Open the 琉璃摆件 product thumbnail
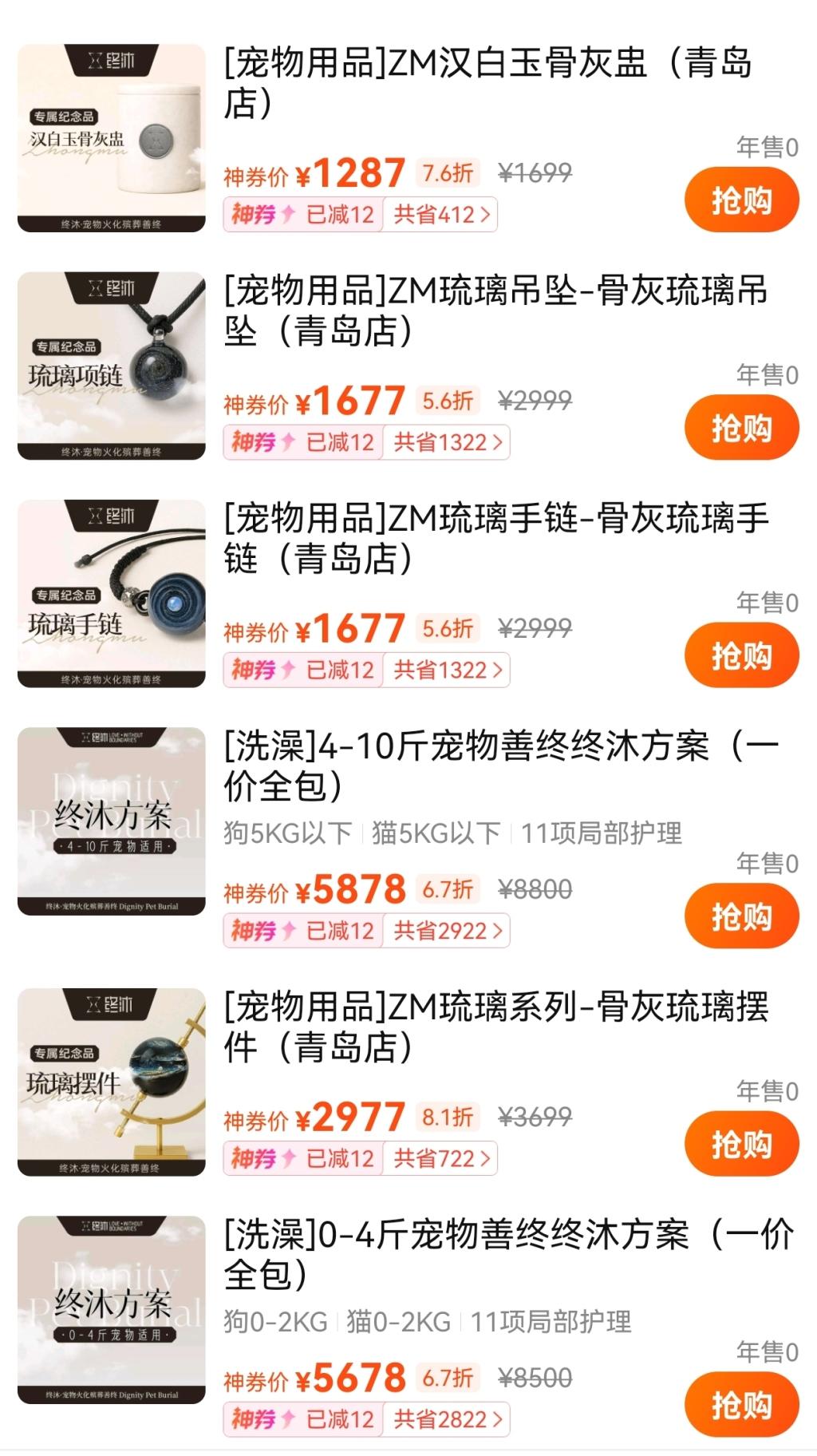 coord(112,1082)
